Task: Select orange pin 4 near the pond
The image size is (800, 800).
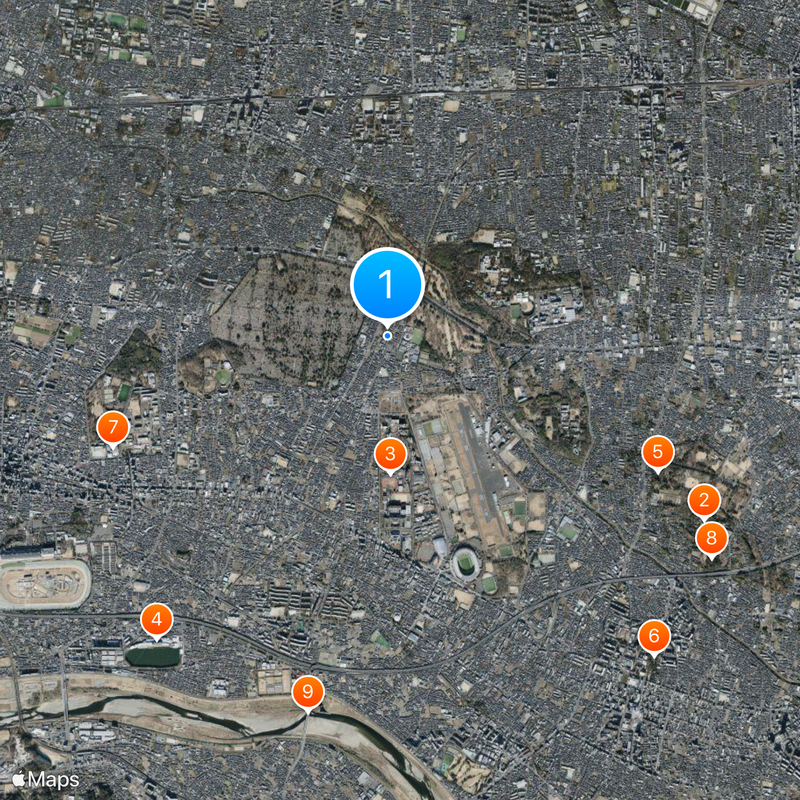Action: pyautogui.click(x=156, y=620)
